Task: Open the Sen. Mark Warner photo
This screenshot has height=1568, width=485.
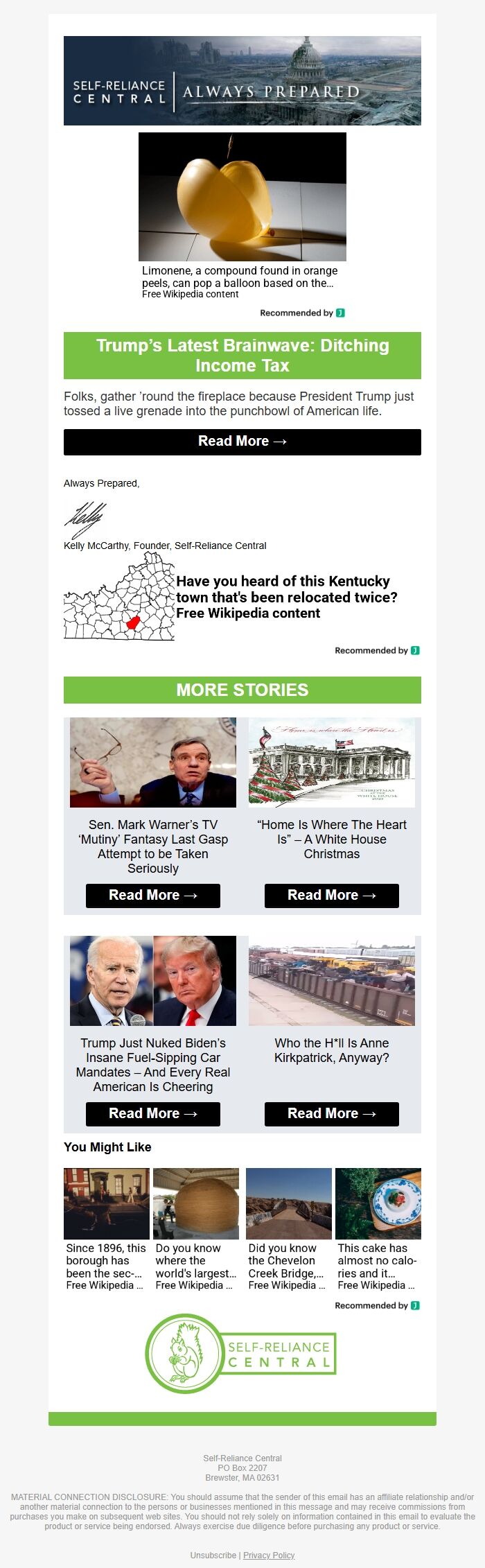Action: (x=152, y=762)
